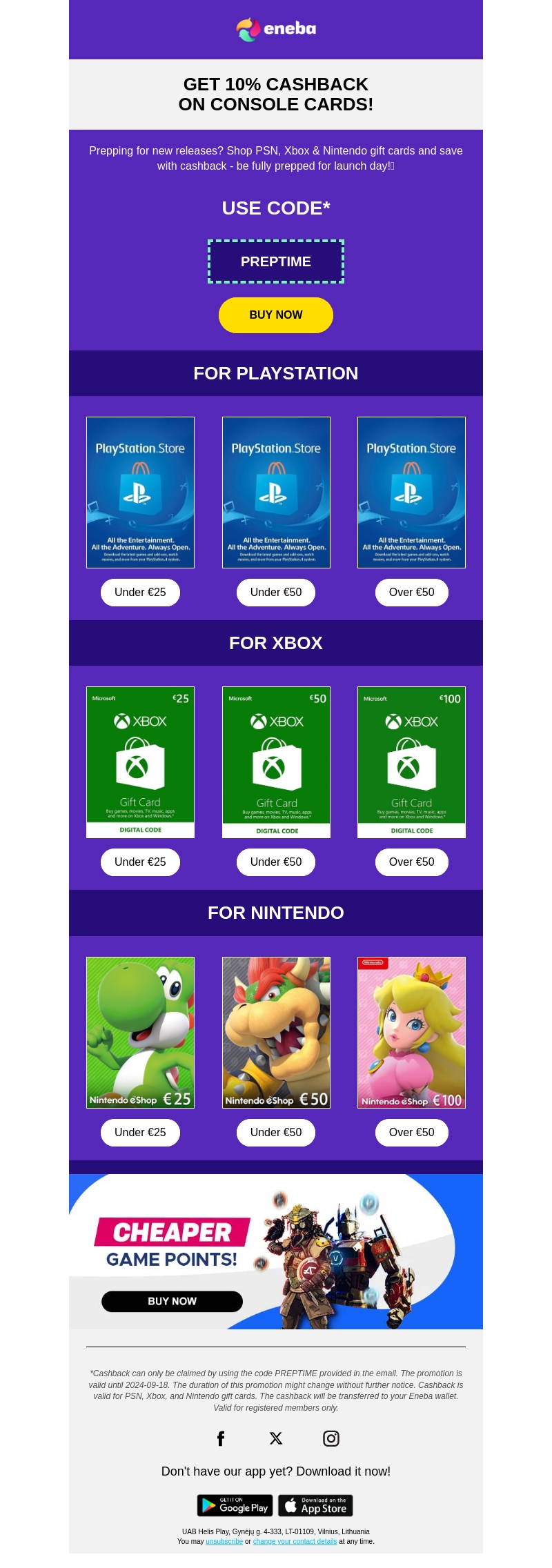The image size is (552, 1568).
Task: Get the app on Google Play
Action: tap(235, 1505)
